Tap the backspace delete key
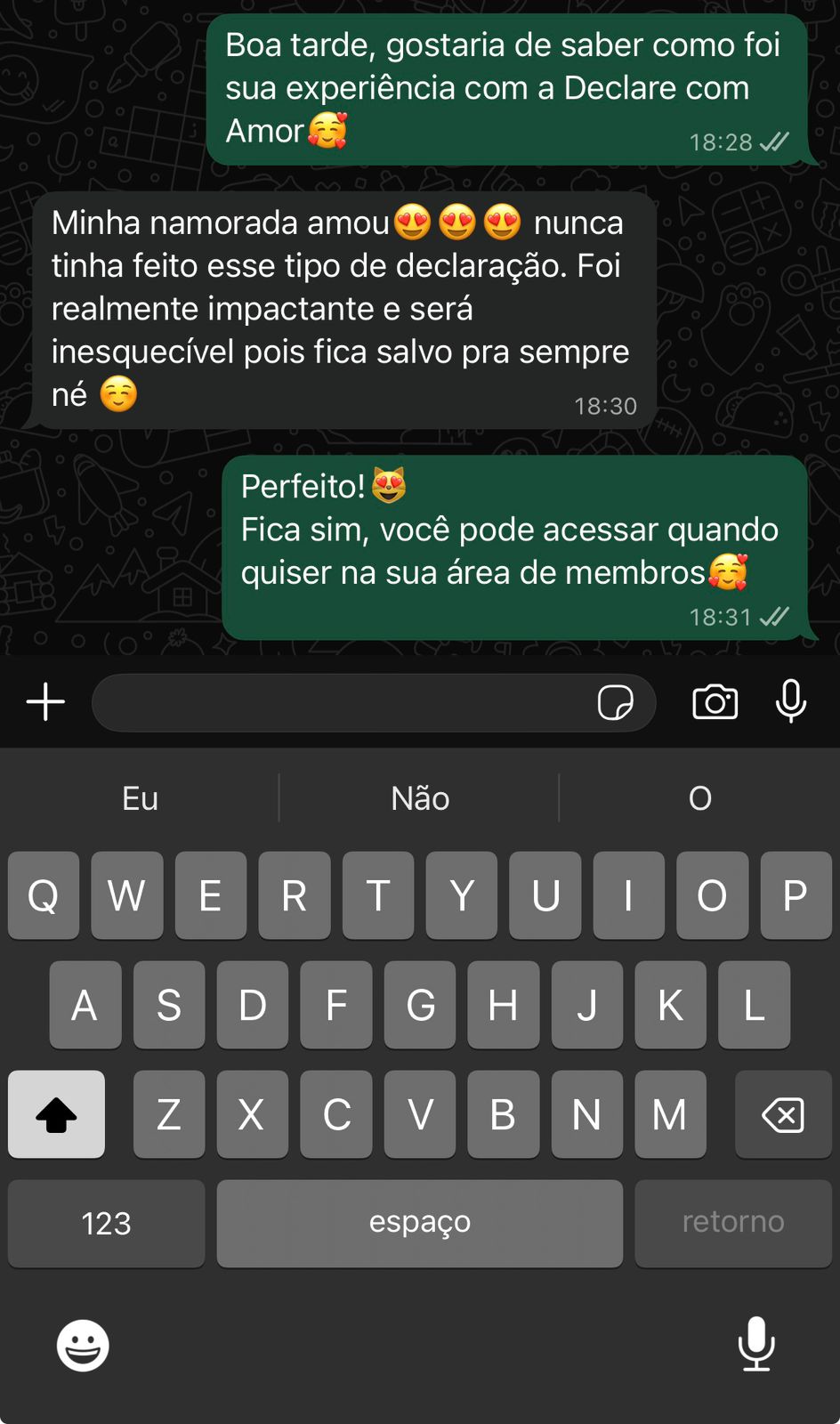Screen dimensions: 840x1424 click(783, 1114)
